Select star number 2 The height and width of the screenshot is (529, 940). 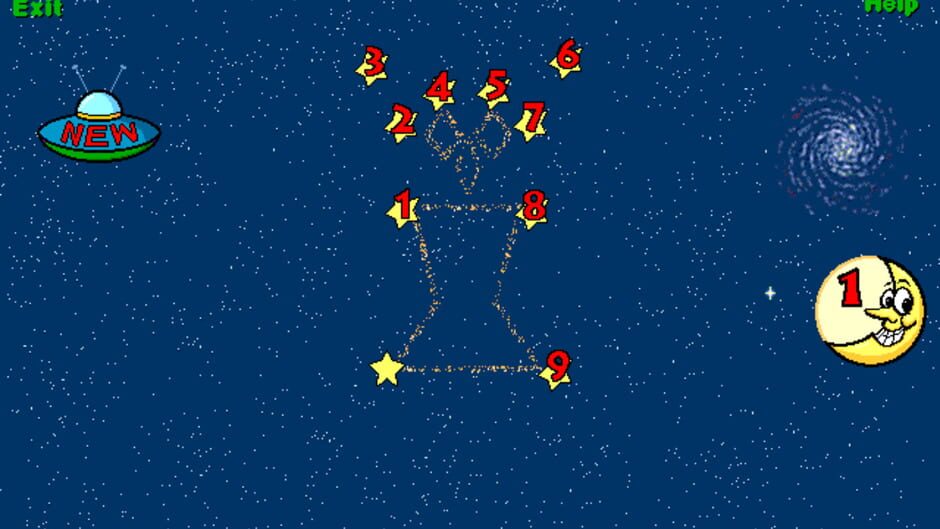click(402, 122)
